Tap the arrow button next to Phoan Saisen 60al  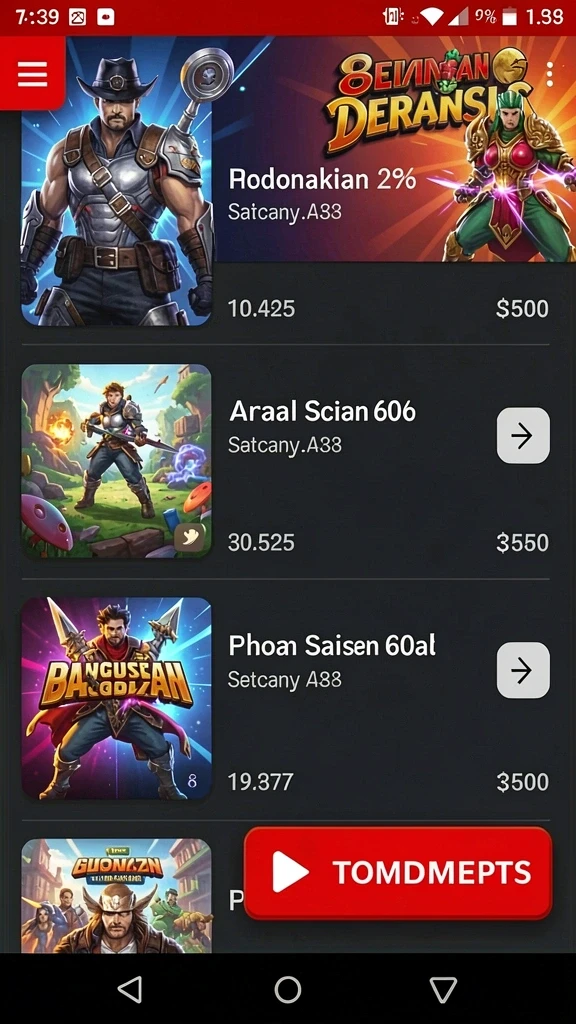pos(523,670)
